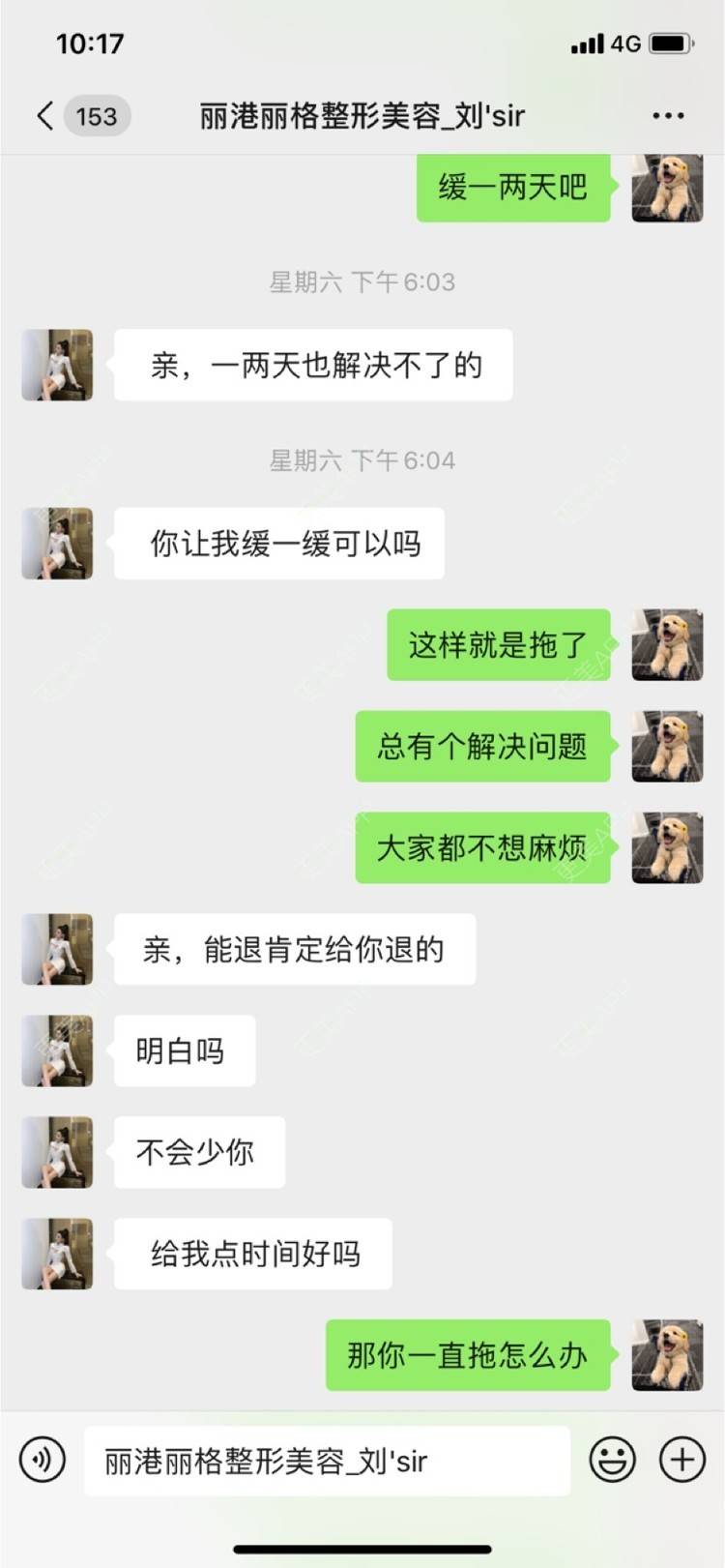Open the contact's profile photo

pos(56,365)
